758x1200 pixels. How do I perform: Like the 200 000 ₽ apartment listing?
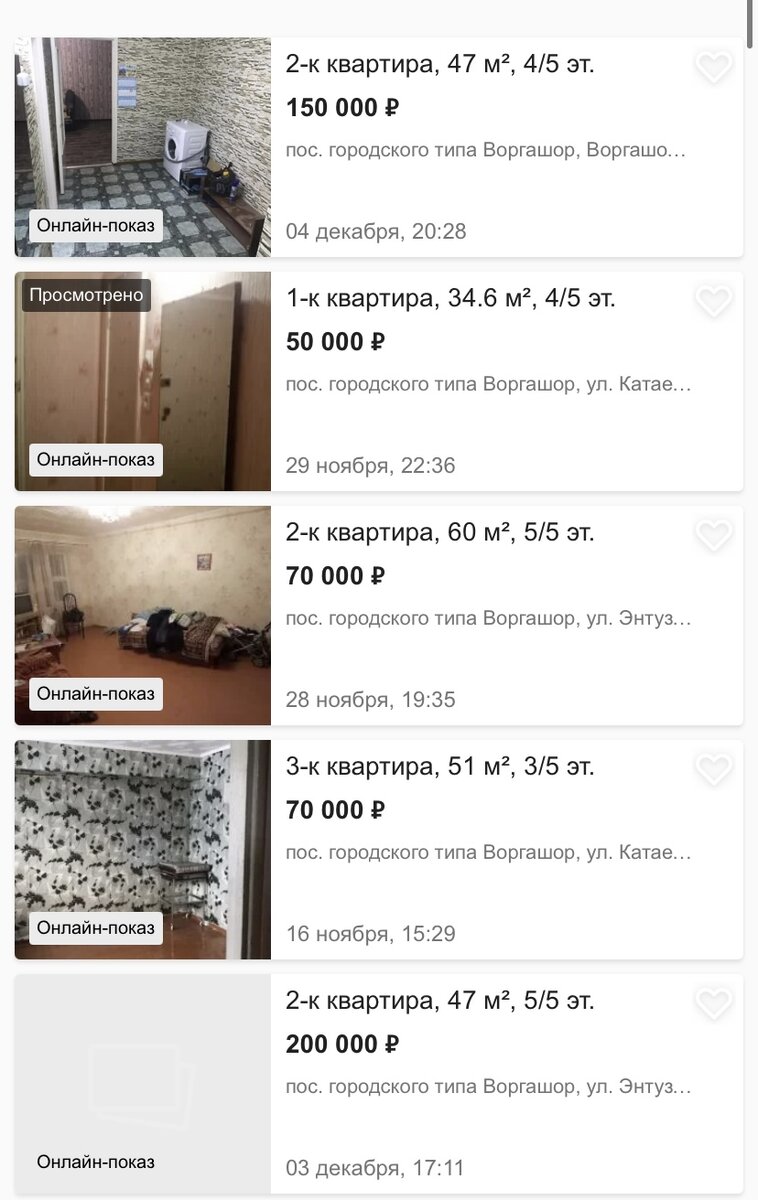[x=713, y=1003]
